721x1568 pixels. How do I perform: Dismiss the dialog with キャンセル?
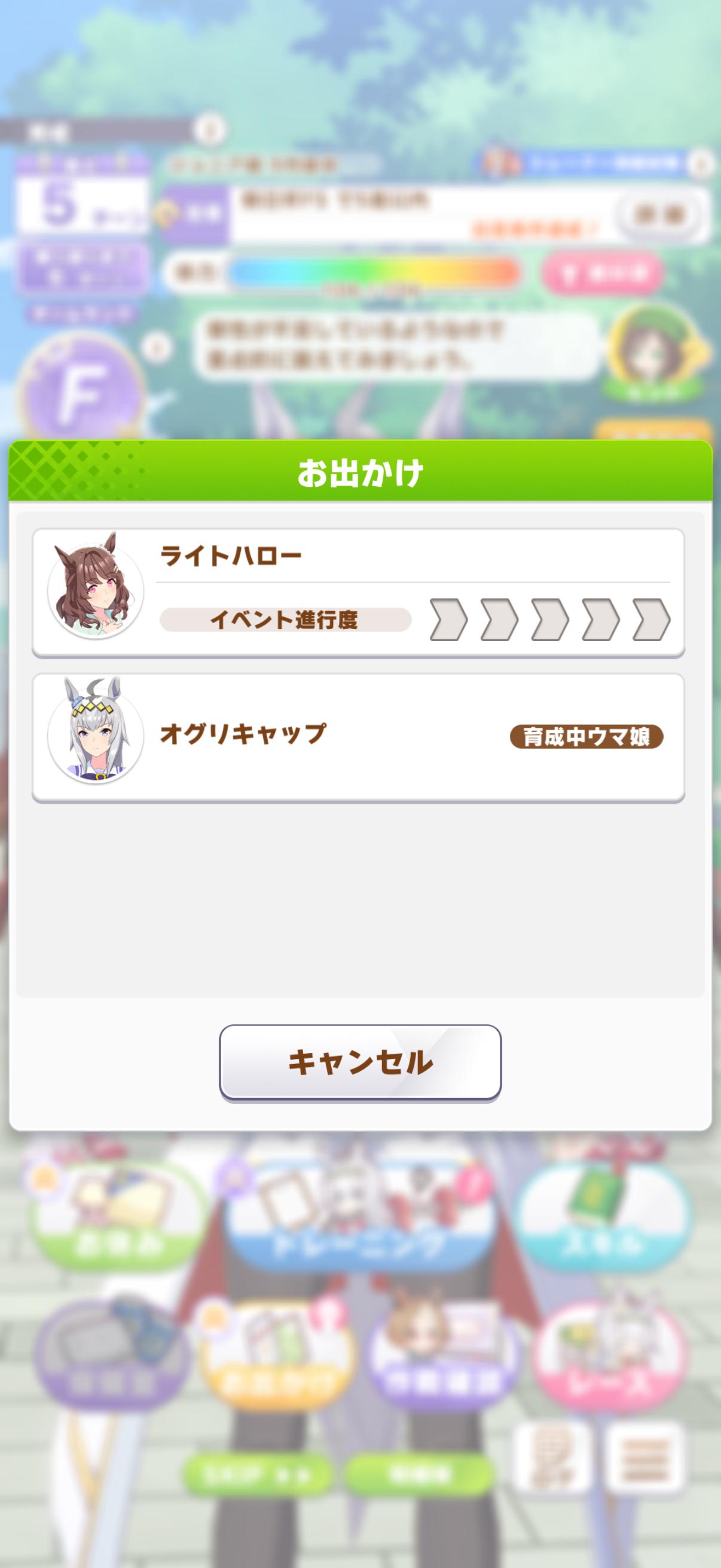coord(360,1062)
